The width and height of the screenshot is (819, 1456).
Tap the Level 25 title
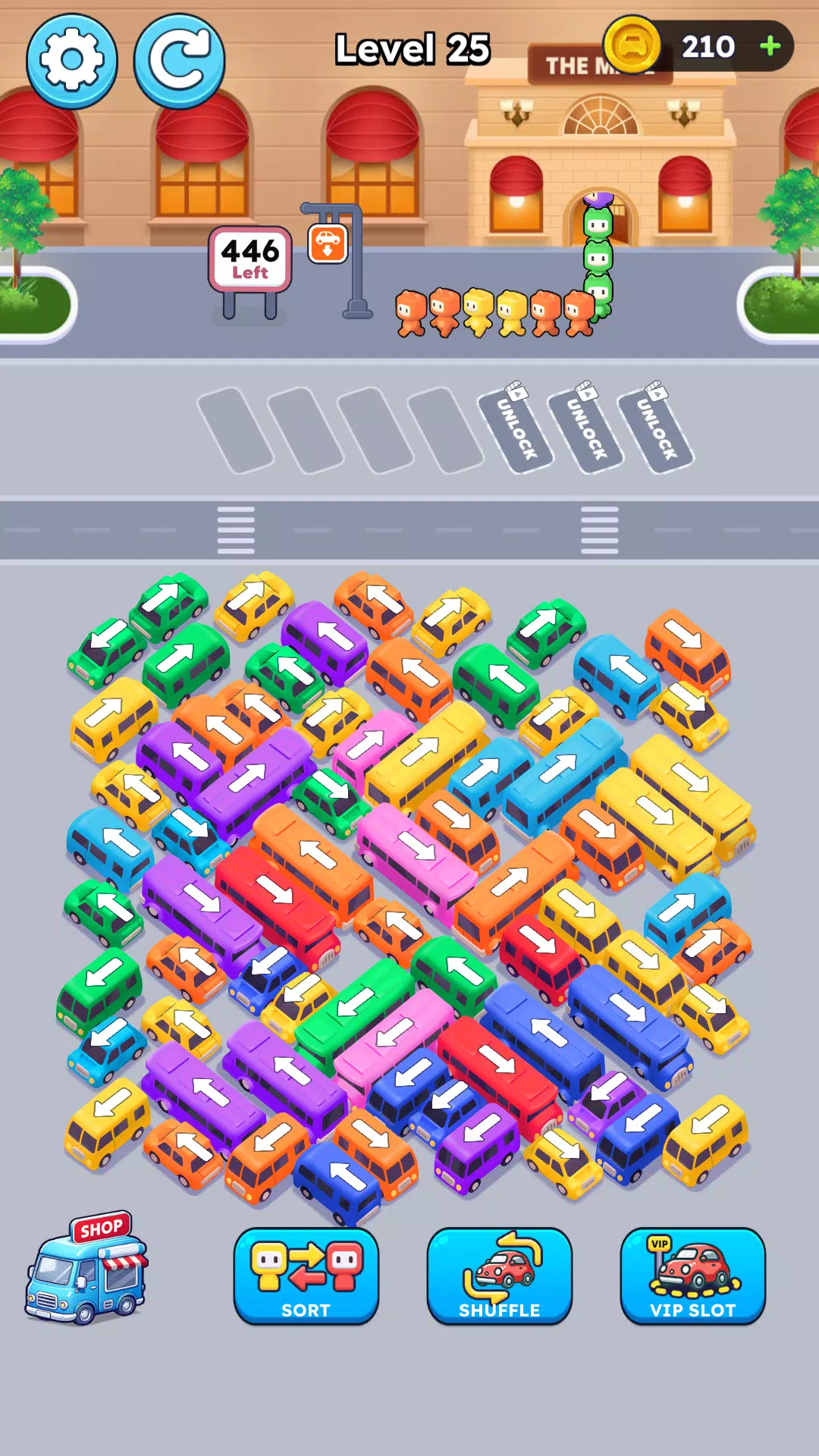pyautogui.click(x=413, y=47)
